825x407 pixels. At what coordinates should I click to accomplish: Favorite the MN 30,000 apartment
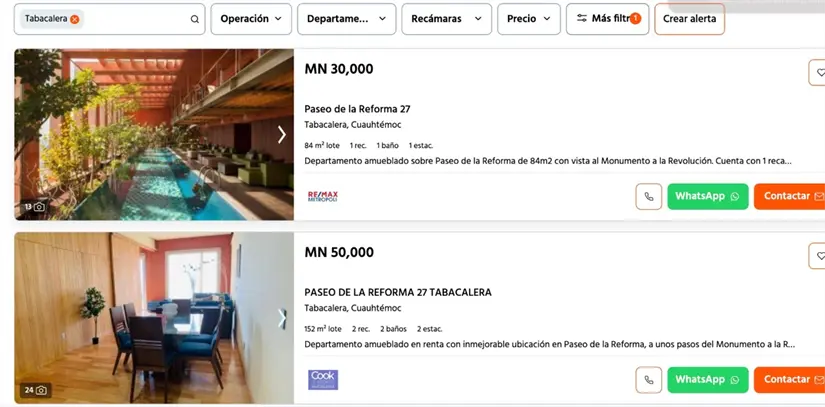click(x=819, y=73)
